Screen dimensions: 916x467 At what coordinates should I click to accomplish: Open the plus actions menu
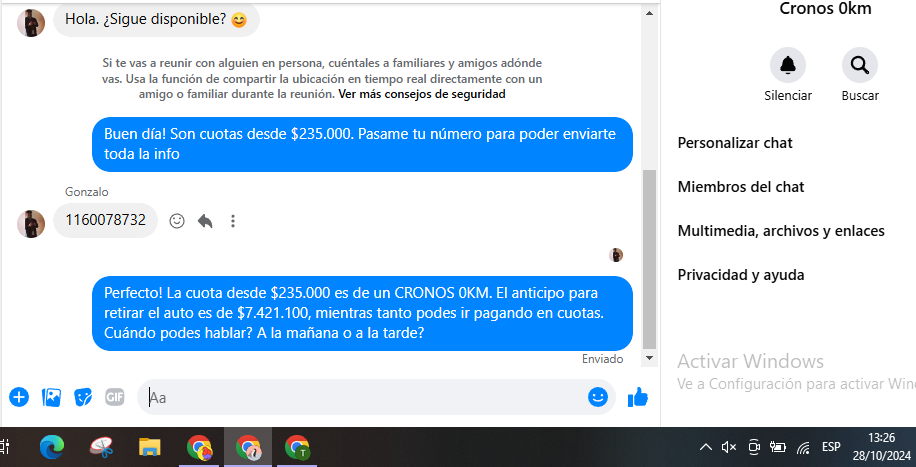[19, 397]
